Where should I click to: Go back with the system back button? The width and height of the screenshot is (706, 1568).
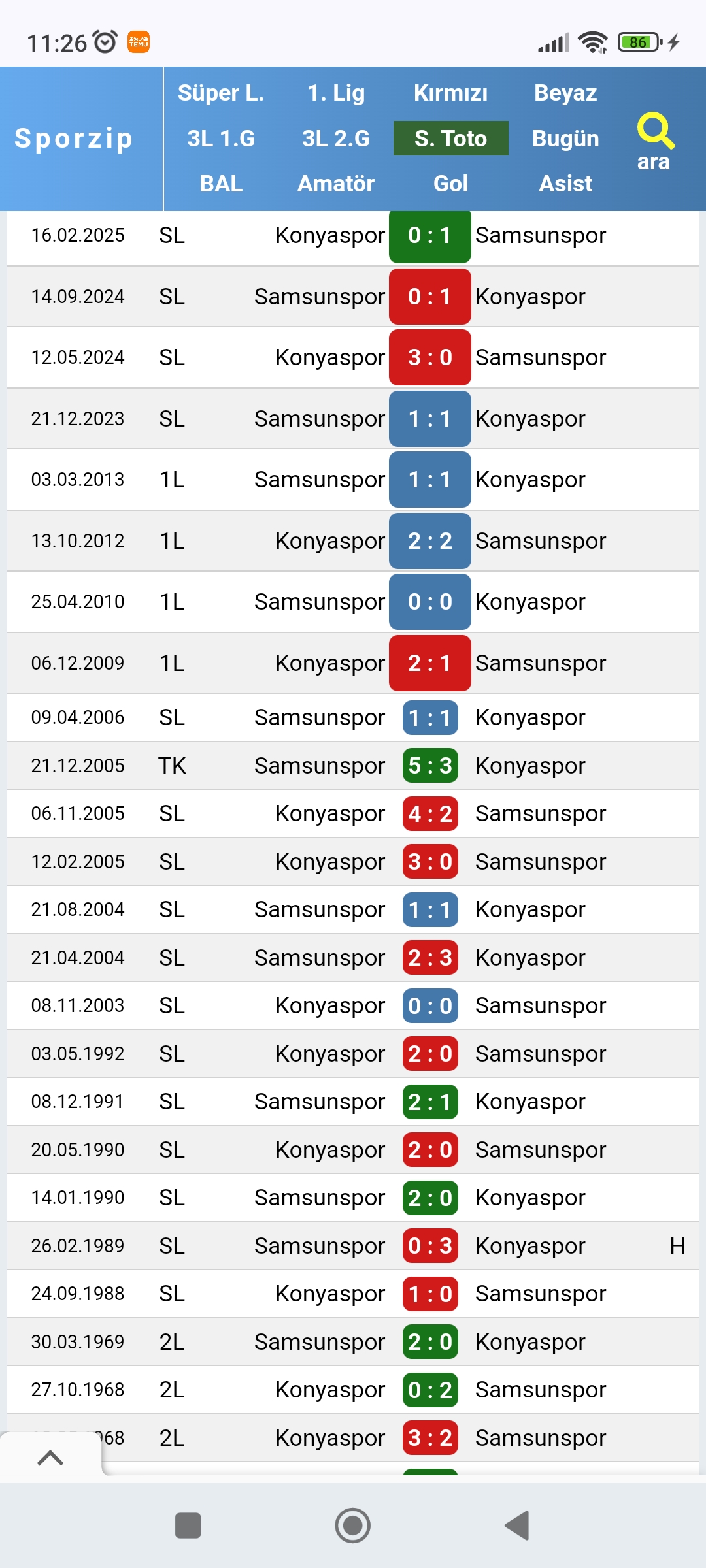[516, 1526]
